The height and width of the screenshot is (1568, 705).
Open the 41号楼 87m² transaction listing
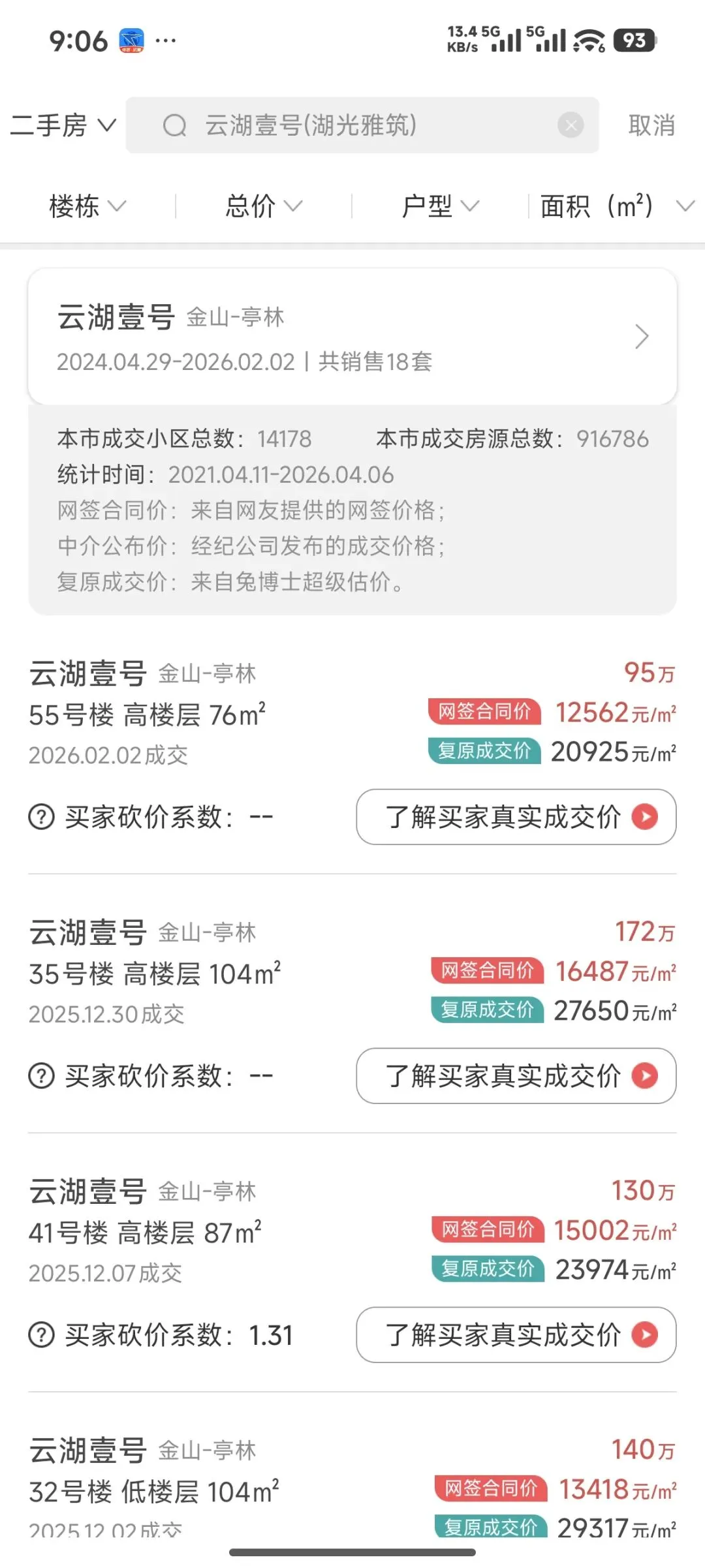[x=352, y=1231]
